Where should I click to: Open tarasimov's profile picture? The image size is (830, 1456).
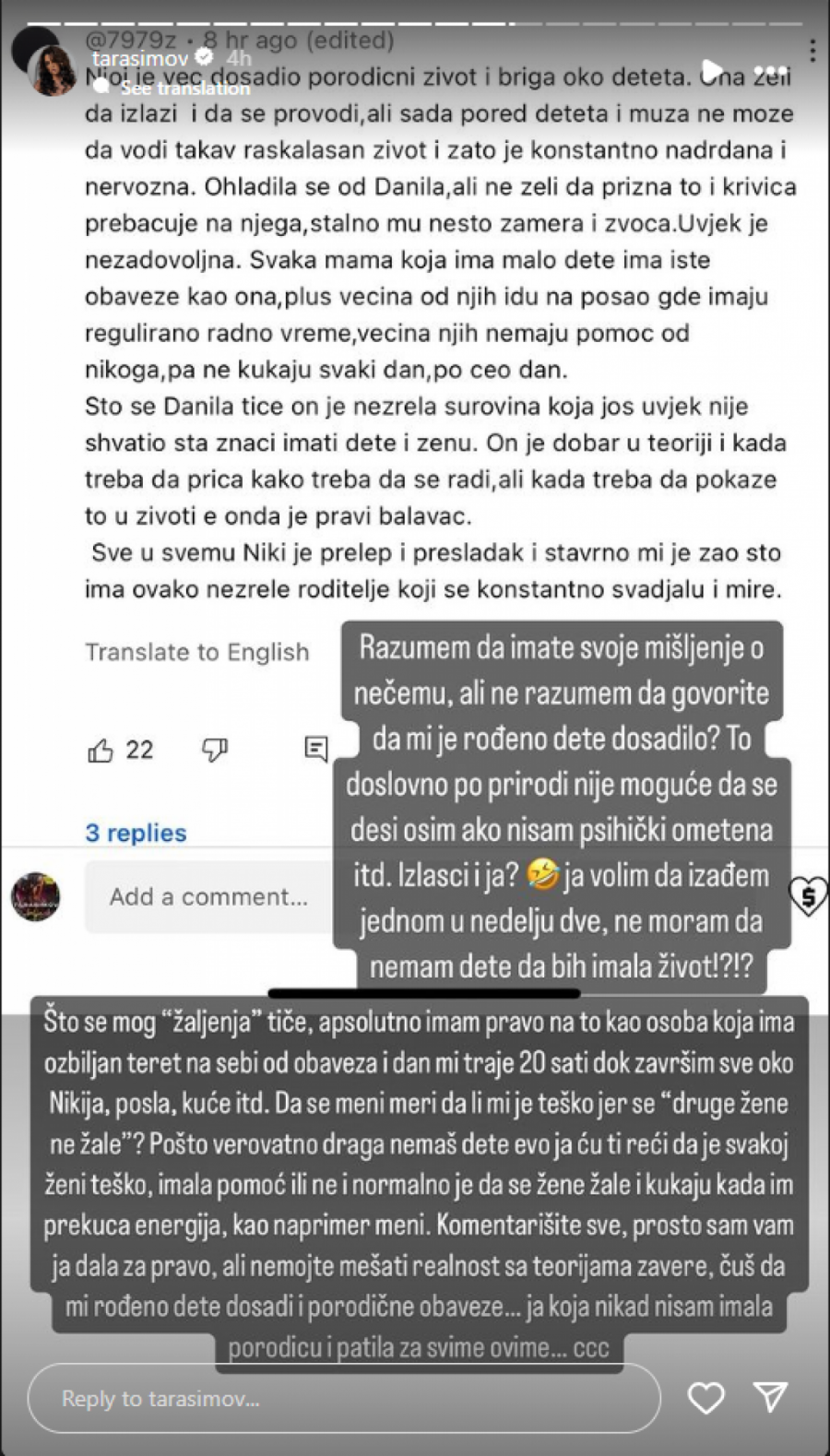[x=52, y=70]
